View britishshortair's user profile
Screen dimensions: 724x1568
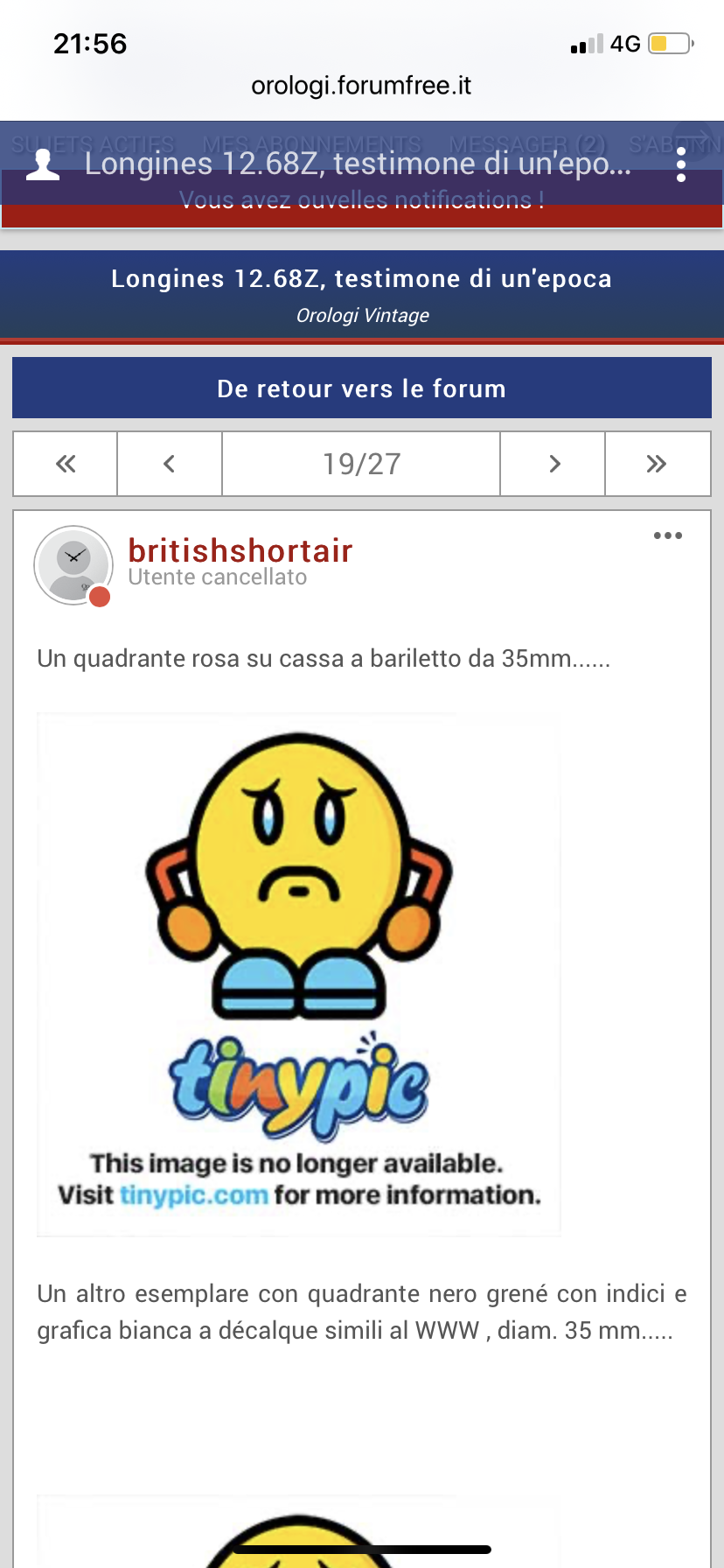(x=240, y=550)
